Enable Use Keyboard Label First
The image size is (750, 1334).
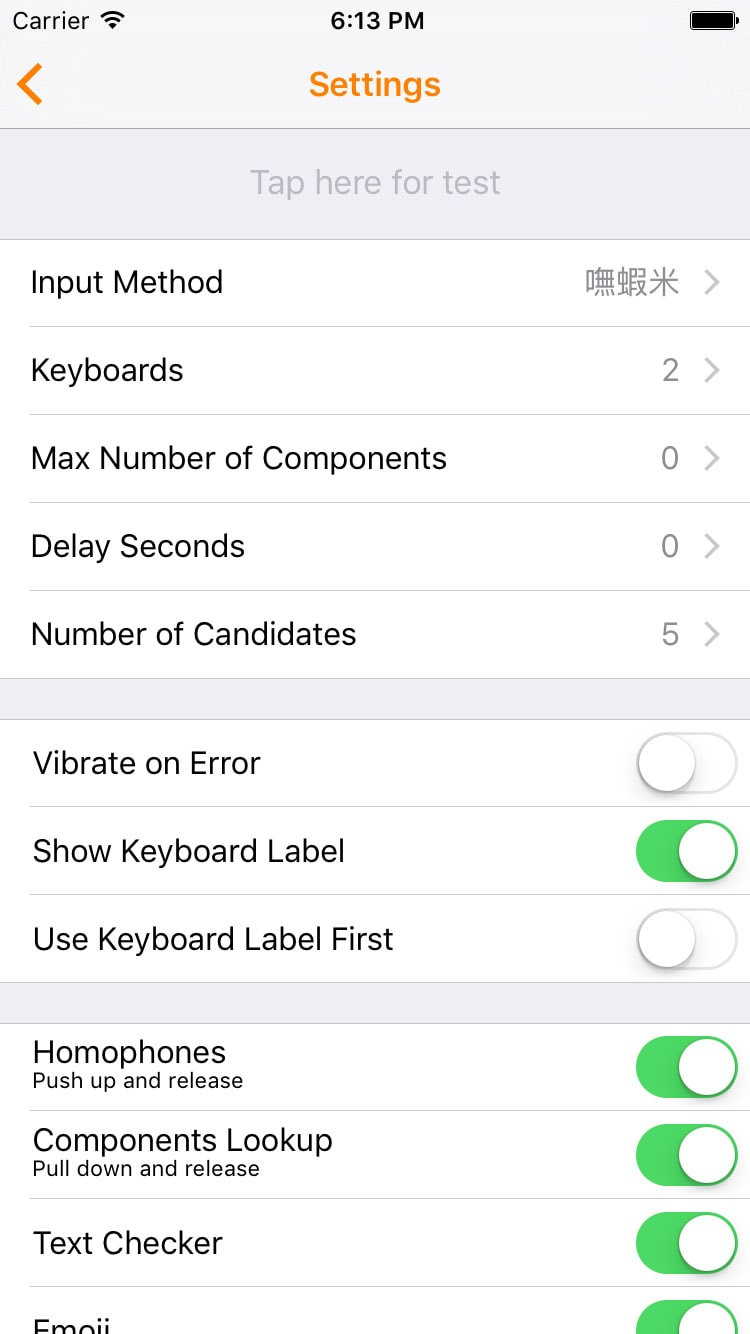[686, 939]
